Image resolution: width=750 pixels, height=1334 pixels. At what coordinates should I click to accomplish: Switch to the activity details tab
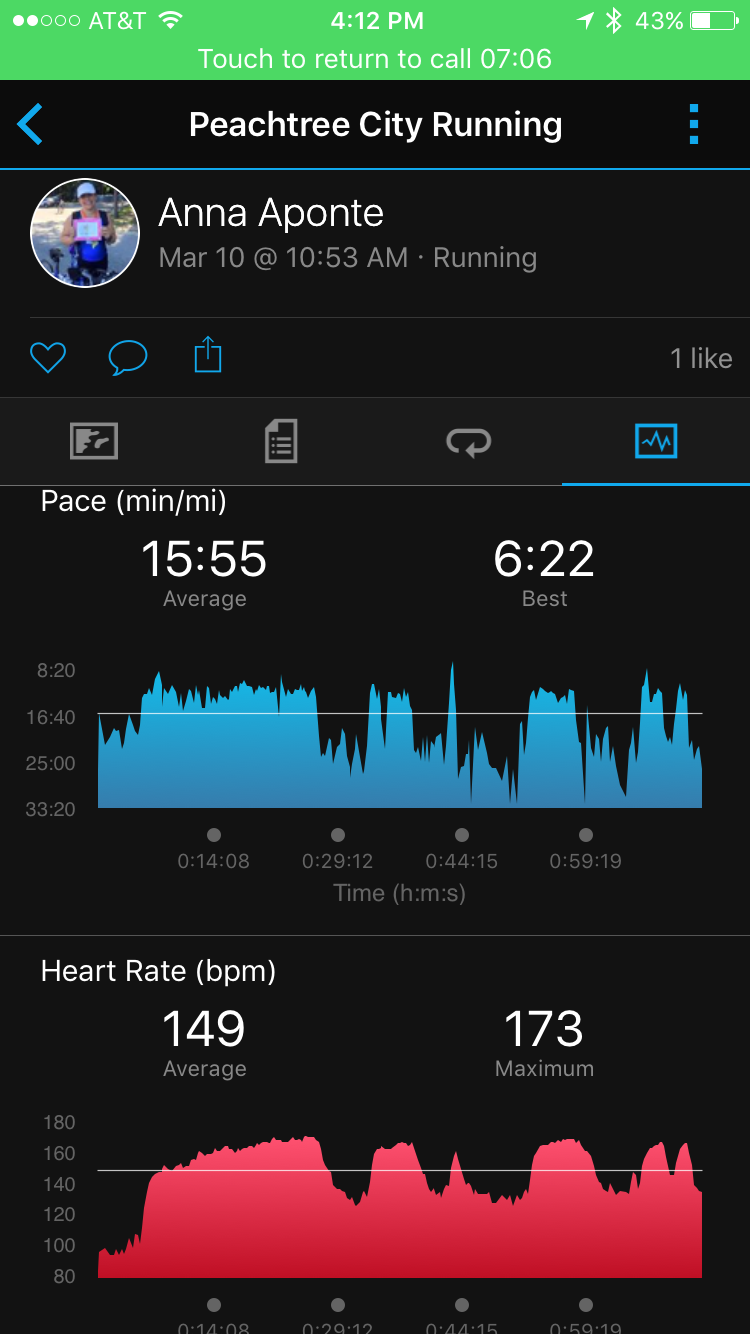tap(281, 441)
